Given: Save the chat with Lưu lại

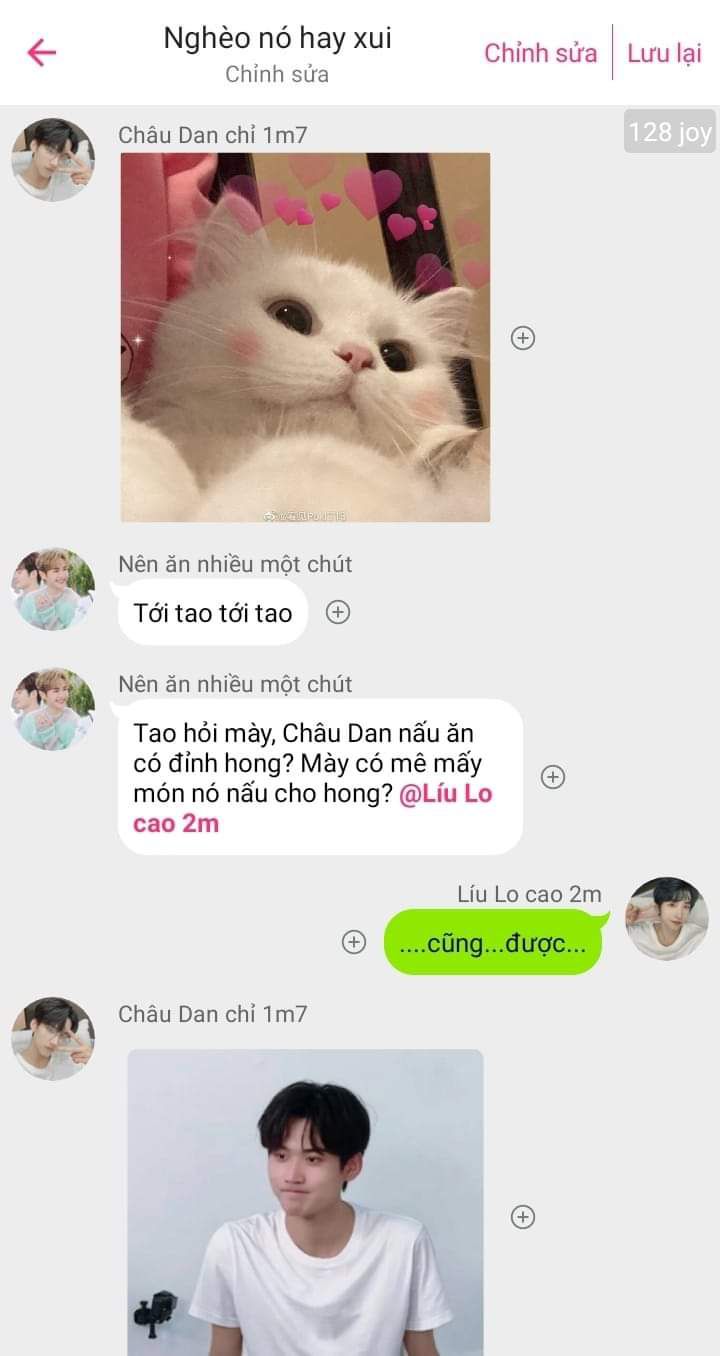Looking at the screenshot, I should coord(664,53).
